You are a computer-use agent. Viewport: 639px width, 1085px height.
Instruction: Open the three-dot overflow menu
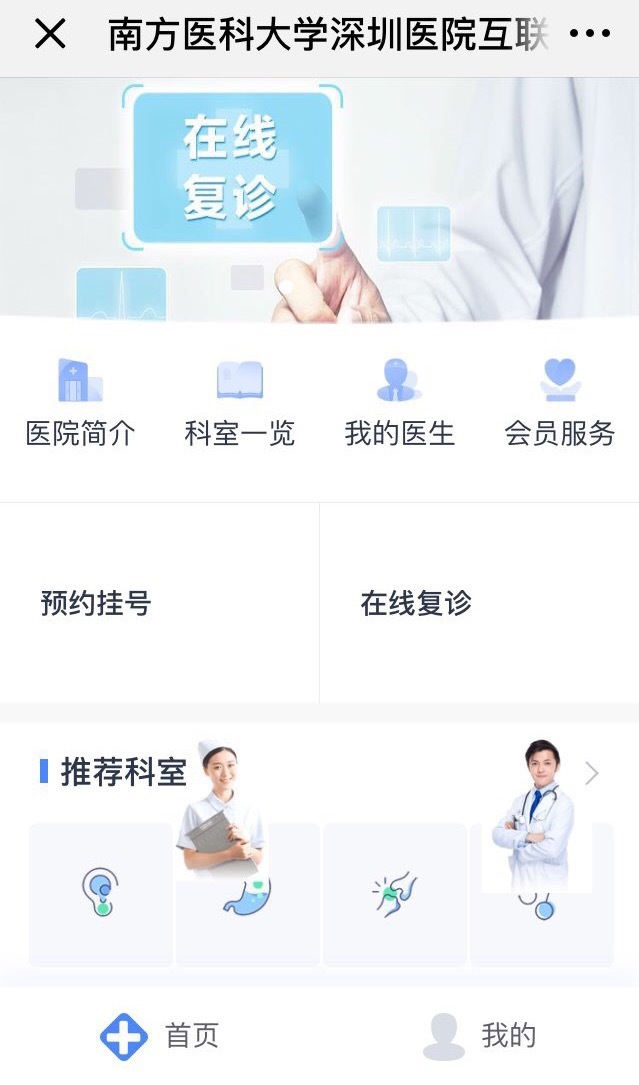pos(589,35)
